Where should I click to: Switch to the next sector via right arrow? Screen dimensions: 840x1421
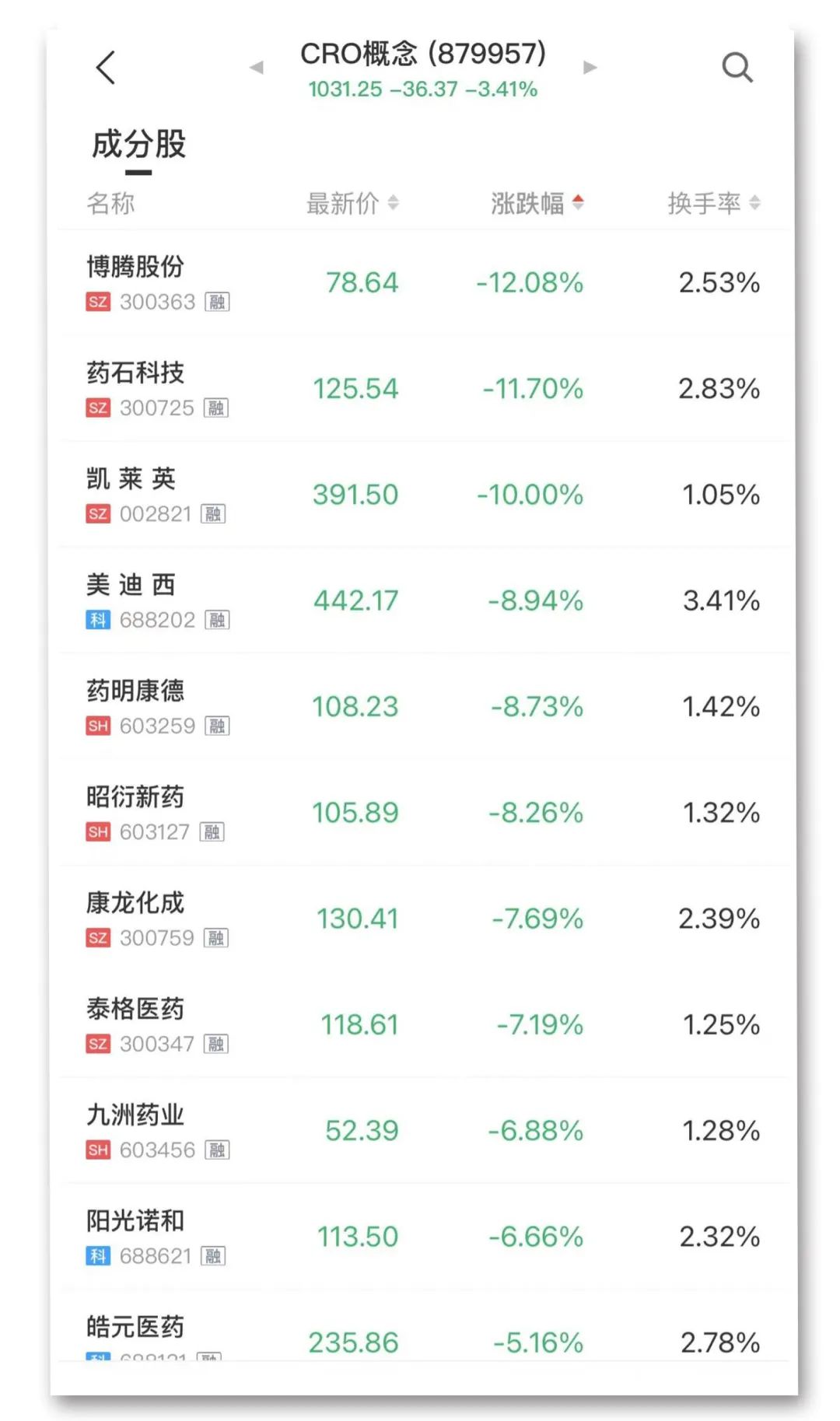(x=590, y=68)
